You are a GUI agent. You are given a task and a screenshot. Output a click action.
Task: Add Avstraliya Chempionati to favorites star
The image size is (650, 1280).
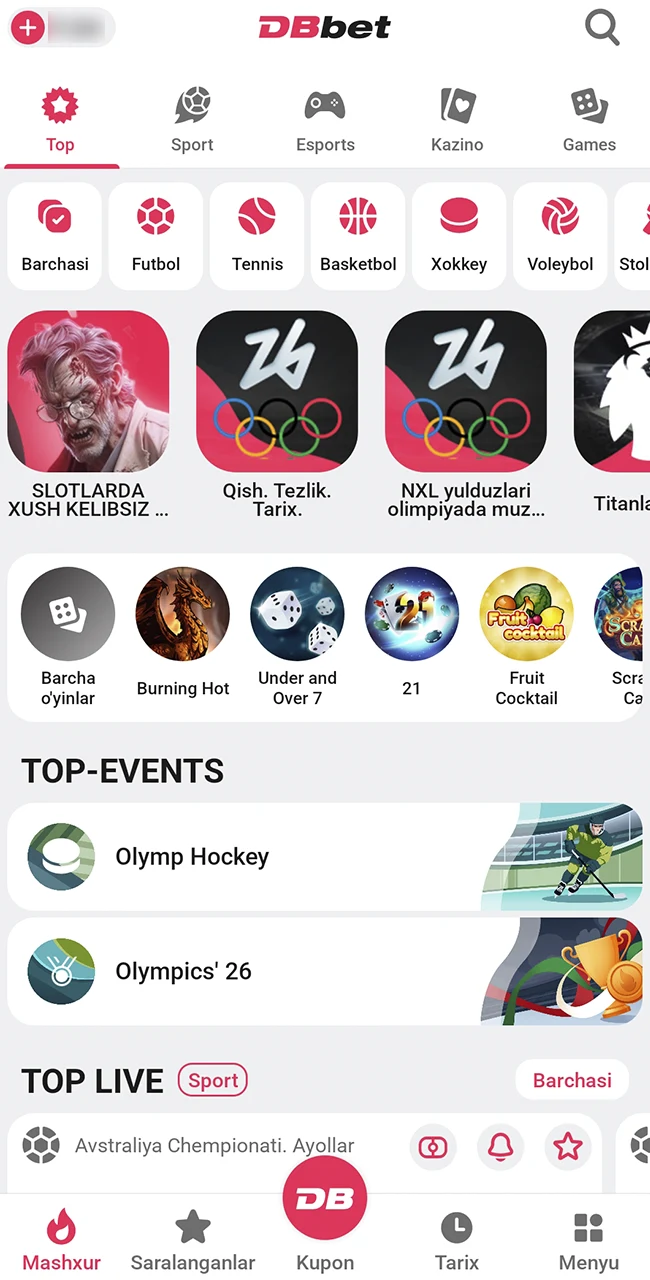pos(568,1146)
